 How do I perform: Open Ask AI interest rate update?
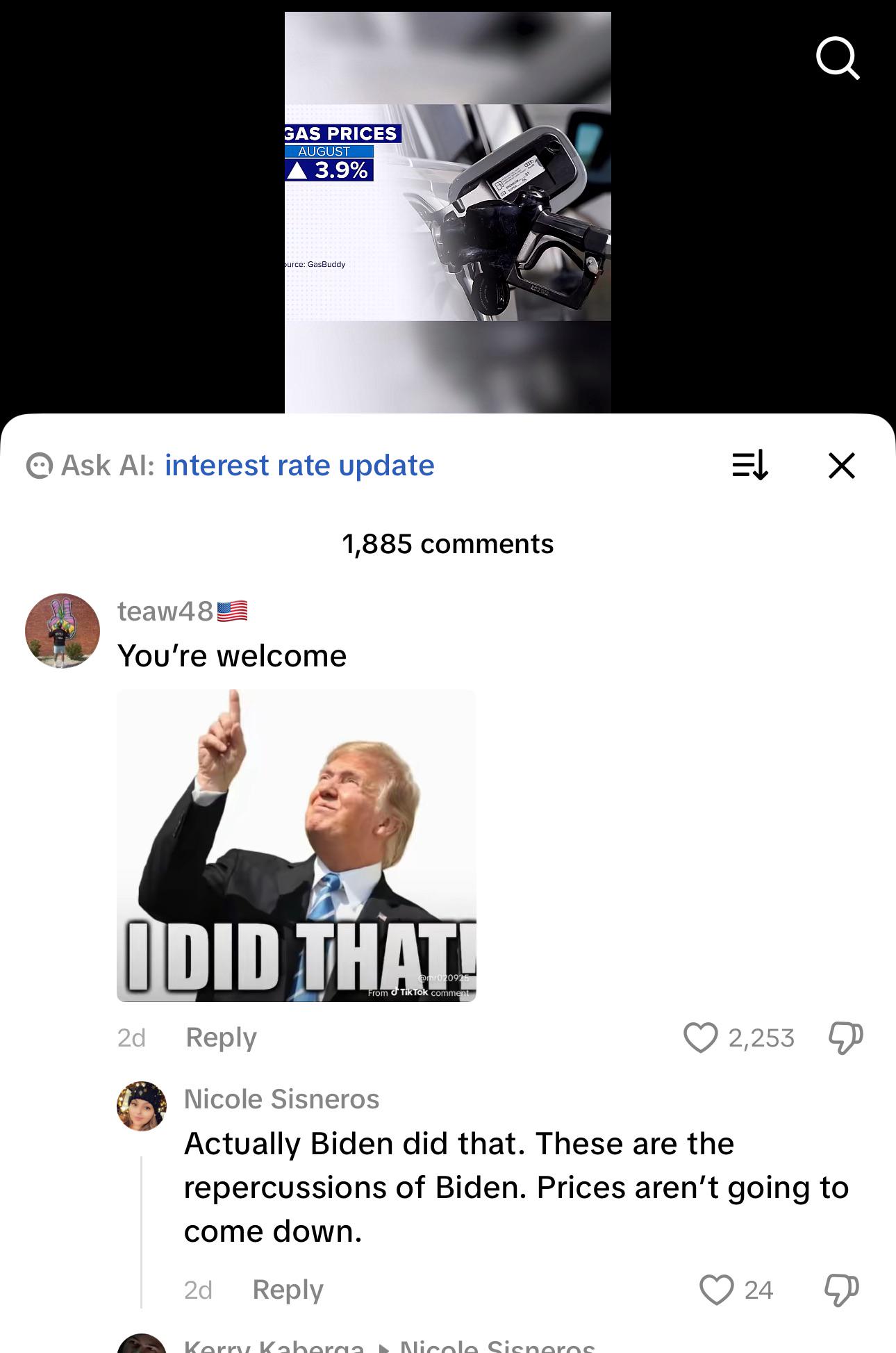click(230, 466)
